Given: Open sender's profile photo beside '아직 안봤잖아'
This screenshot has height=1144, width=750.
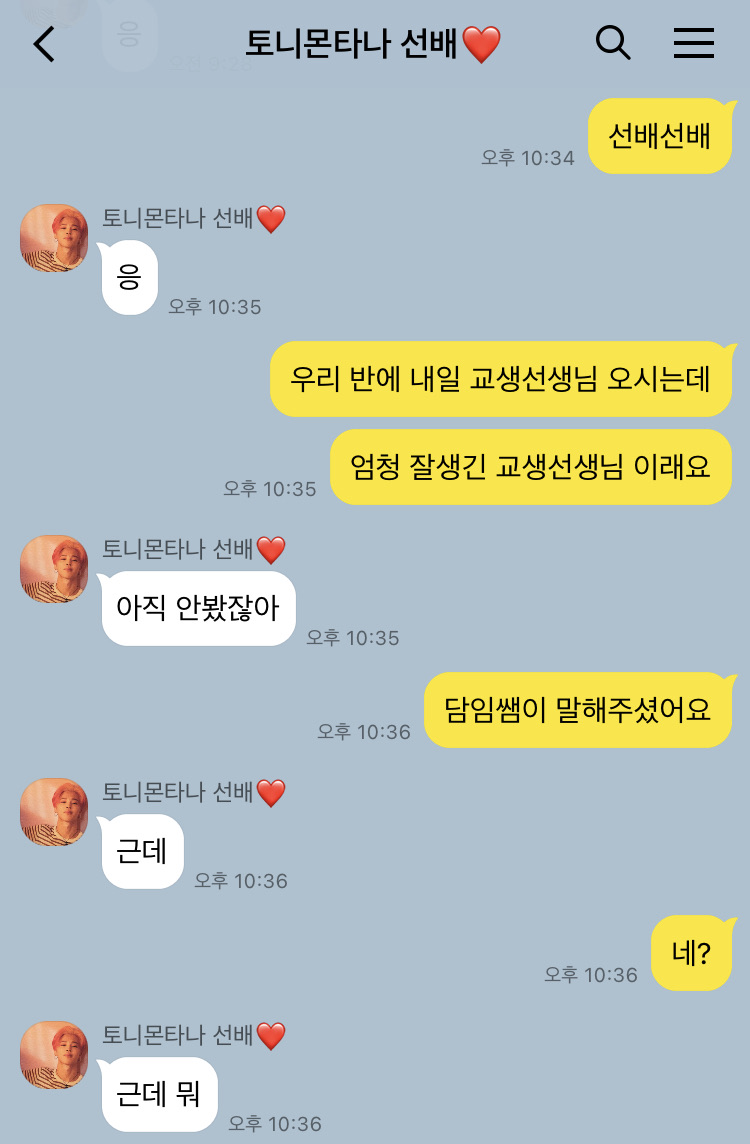Looking at the screenshot, I should (x=54, y=569).
